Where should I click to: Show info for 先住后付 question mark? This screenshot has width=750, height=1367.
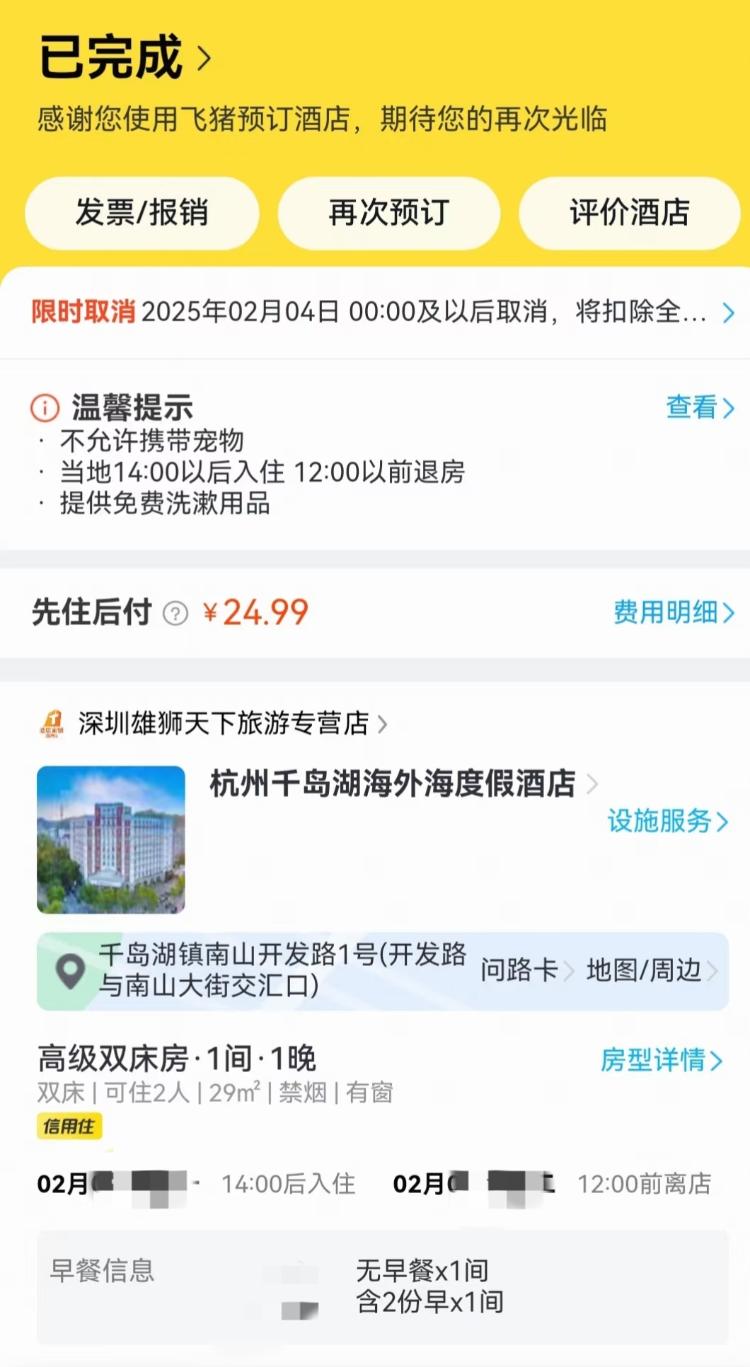tap(175, 614)
